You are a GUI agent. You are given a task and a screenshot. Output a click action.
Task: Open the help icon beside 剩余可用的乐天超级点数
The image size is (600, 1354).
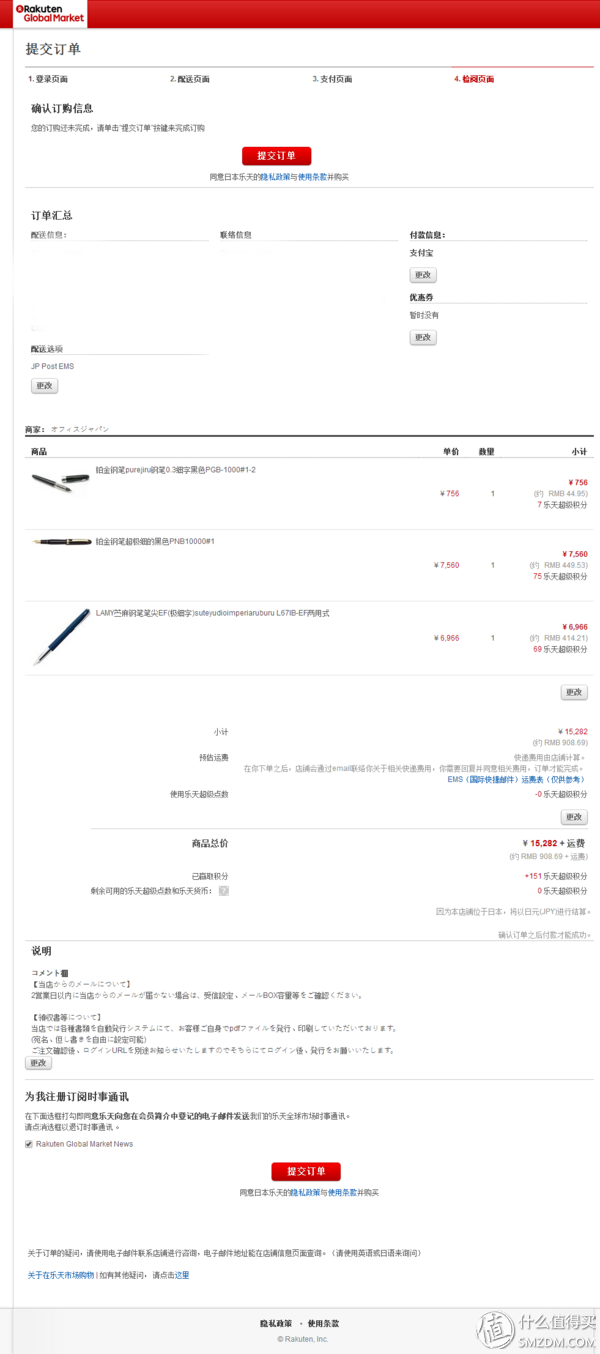pyautogui.click(x=224, y=890)
